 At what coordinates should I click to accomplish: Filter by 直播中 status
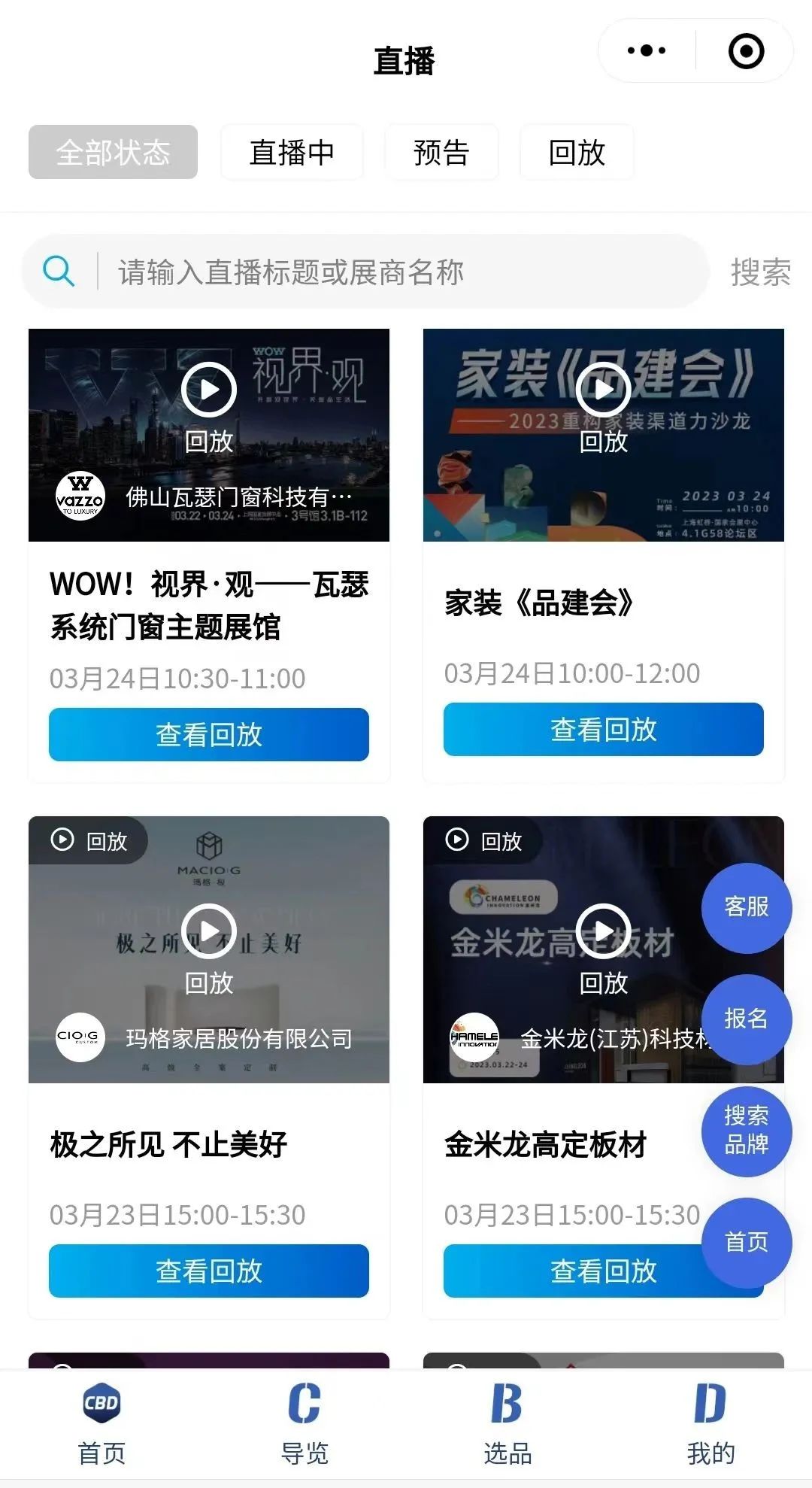pyautogui.click(x=292, y=153)
